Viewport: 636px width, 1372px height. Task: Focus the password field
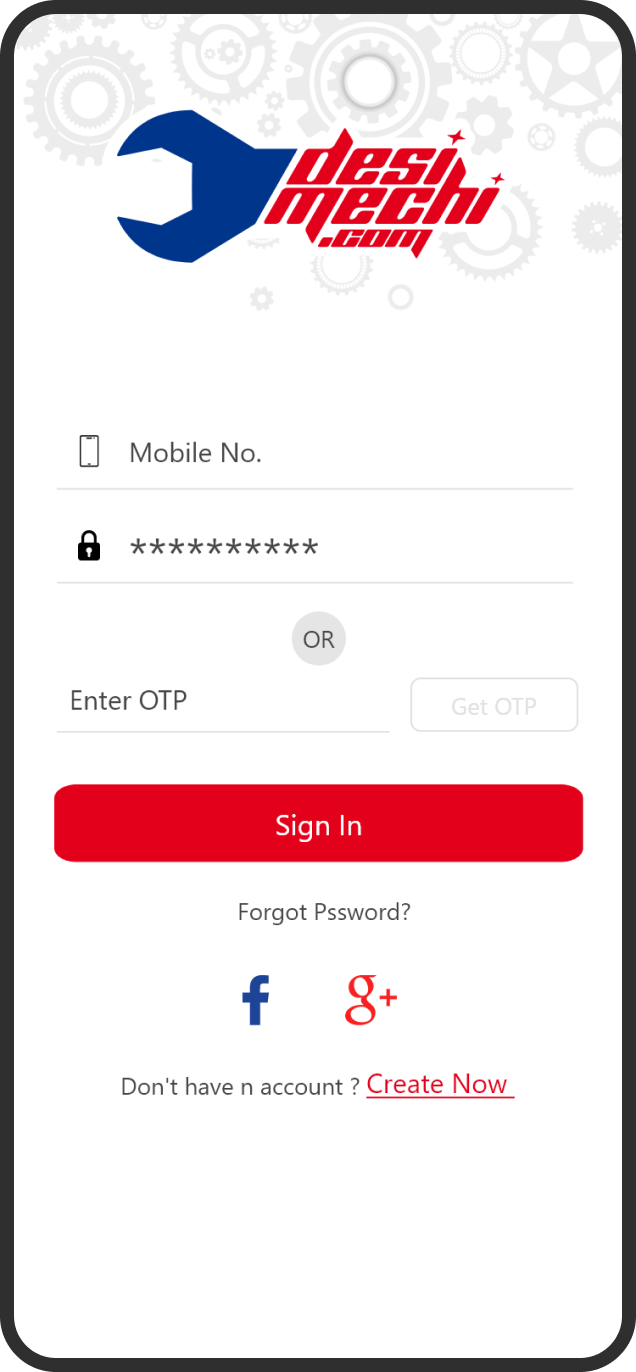pyautogui.click(x=315, y=547)
